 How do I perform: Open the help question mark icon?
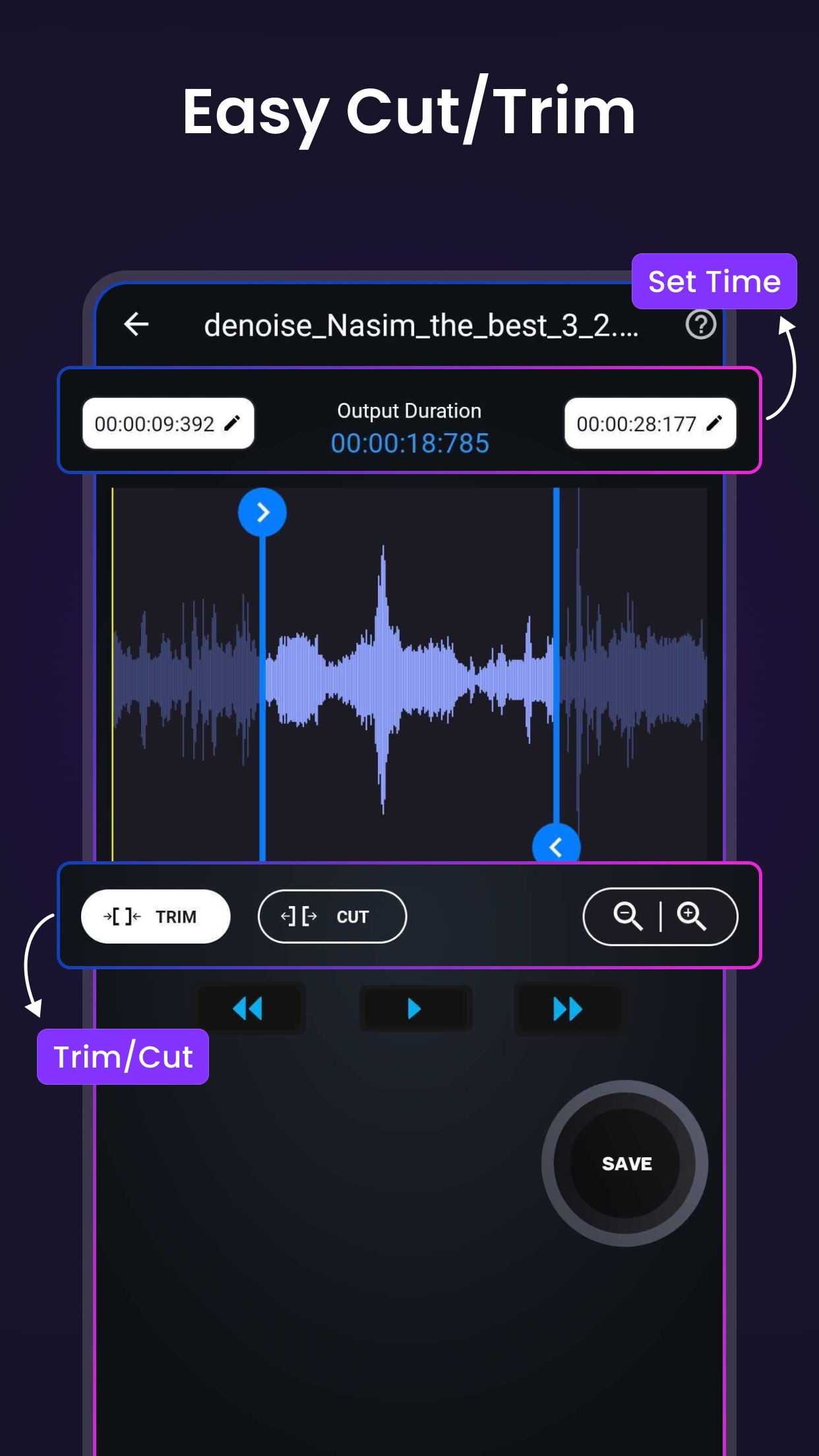[701, 324]
